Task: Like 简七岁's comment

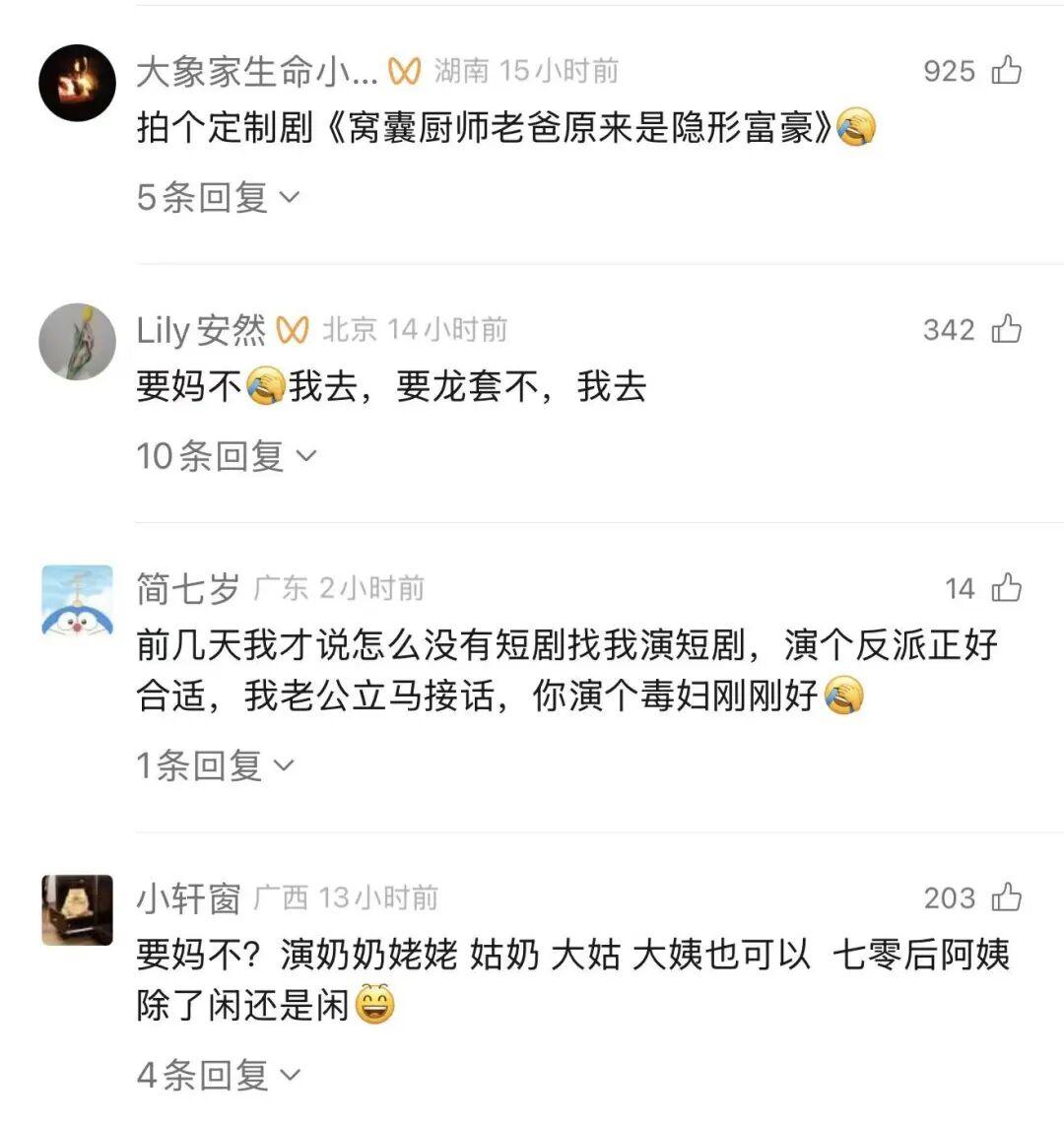Action: (1006, 588)
